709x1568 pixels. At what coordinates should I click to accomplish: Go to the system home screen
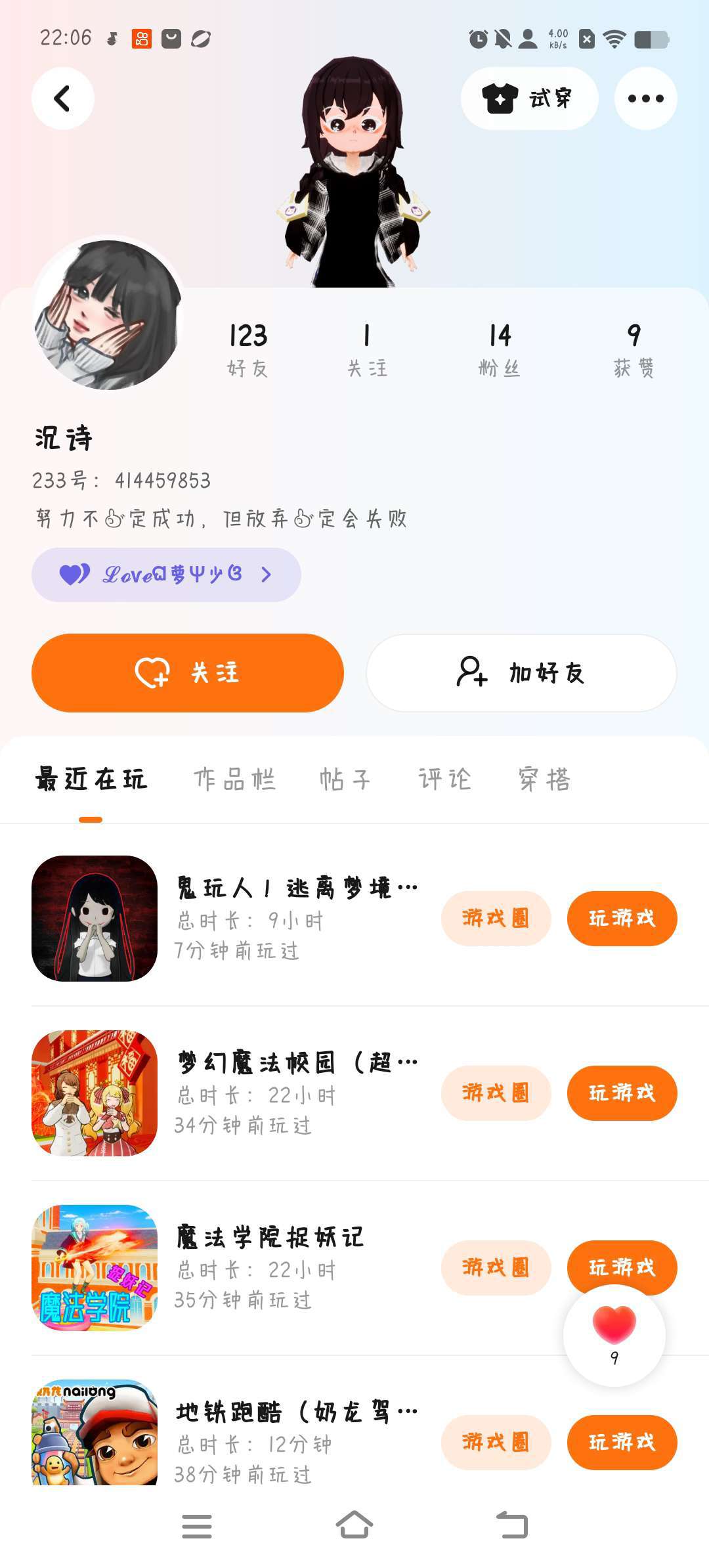tap(354, 1526)
